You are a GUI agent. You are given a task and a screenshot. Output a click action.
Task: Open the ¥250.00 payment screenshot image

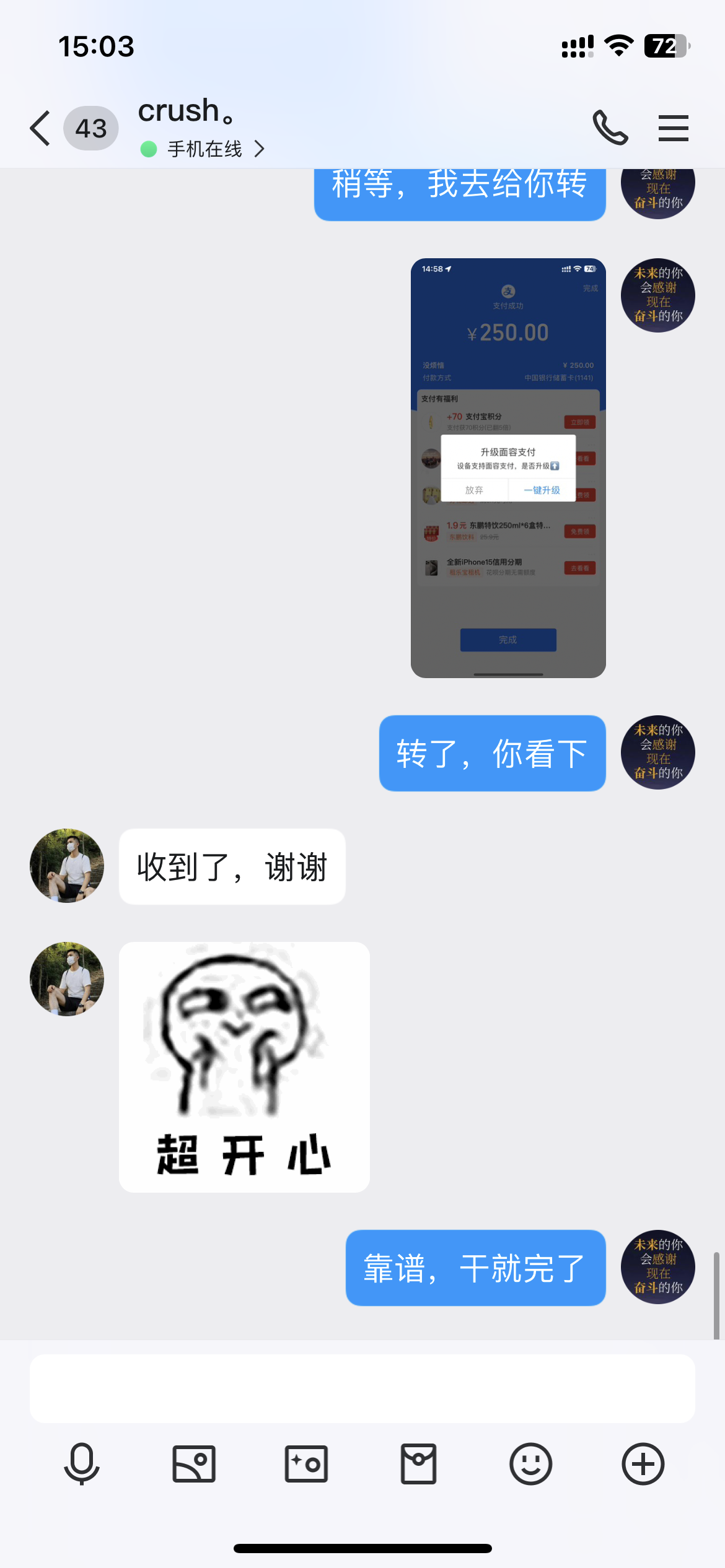508,468
